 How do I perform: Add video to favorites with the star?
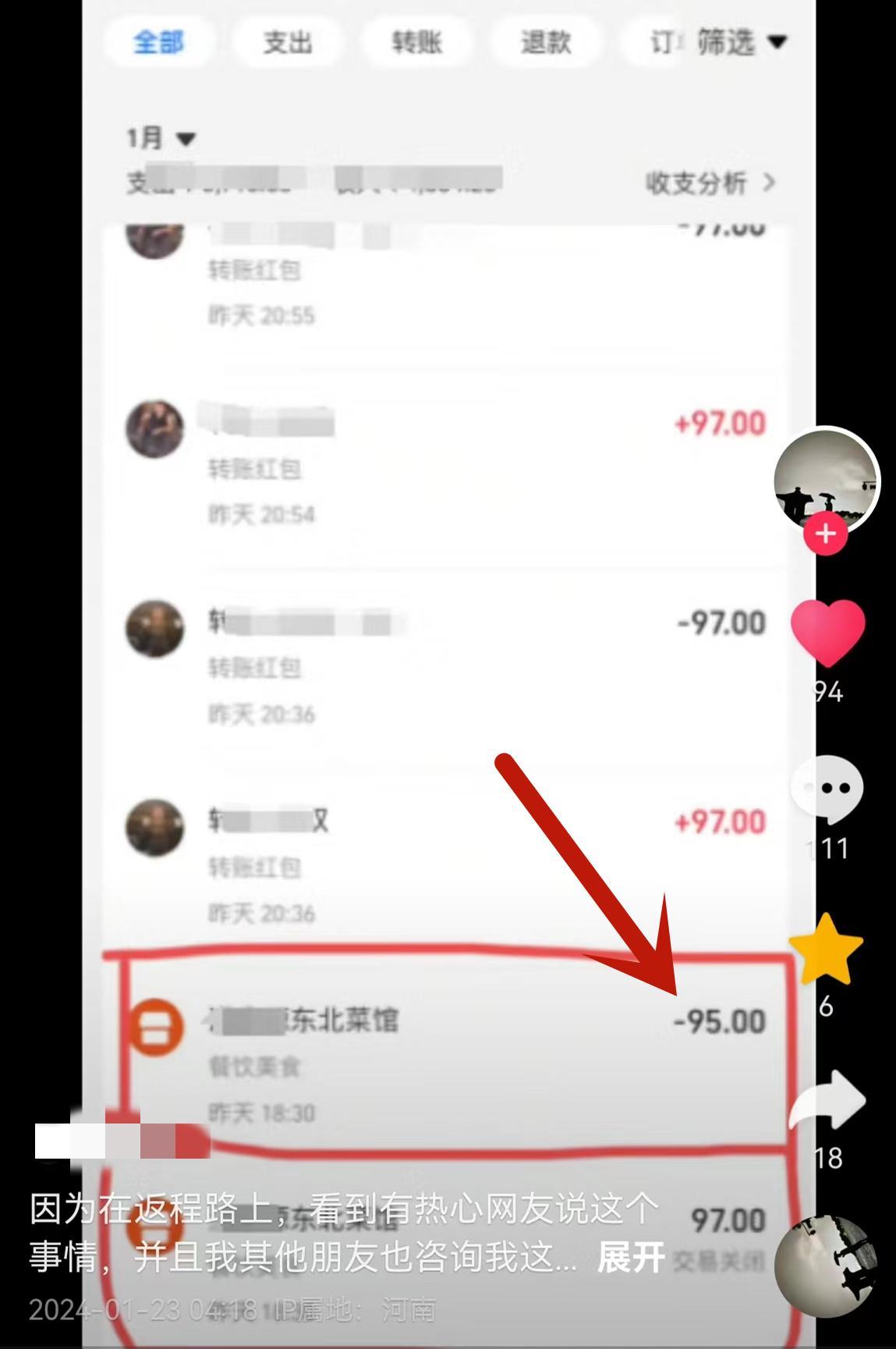point(826,949)
